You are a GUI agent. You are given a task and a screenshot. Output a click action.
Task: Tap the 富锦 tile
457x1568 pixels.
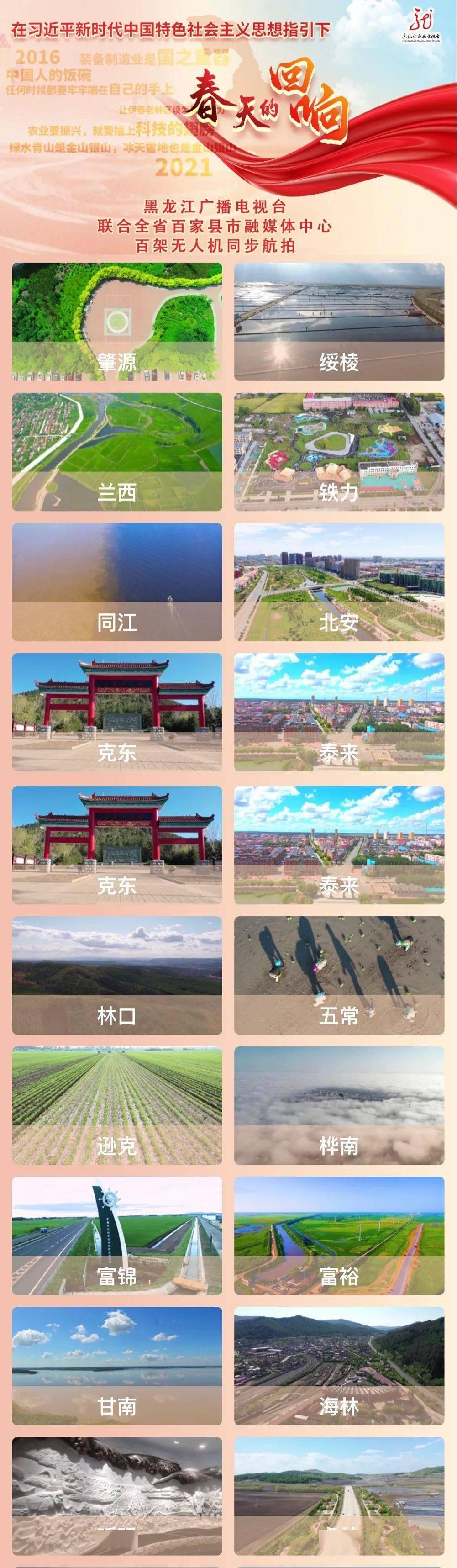(x=117, y=1235)
